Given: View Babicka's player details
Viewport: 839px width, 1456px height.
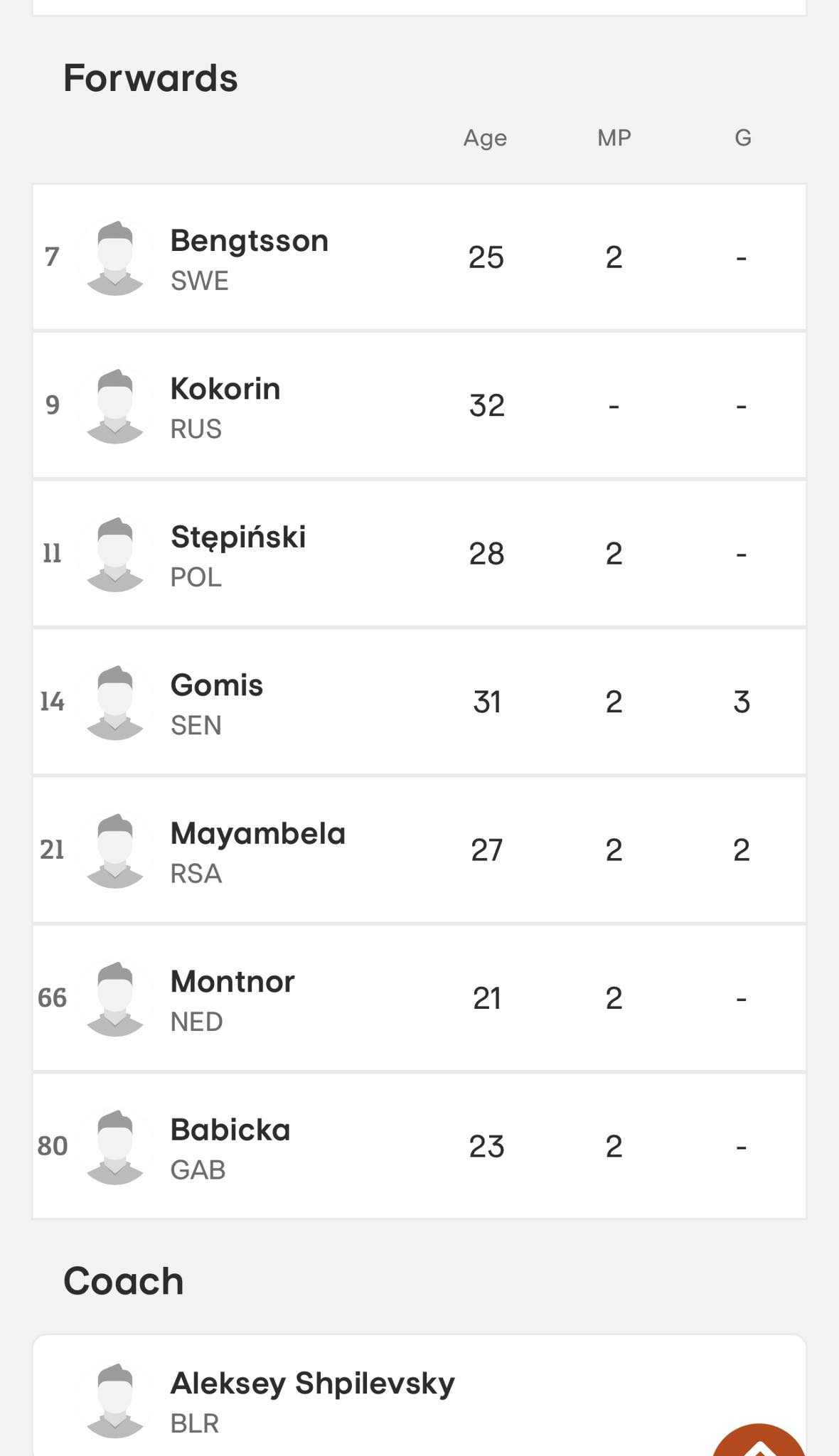Looking at the screenshot, I should 419,1147.
